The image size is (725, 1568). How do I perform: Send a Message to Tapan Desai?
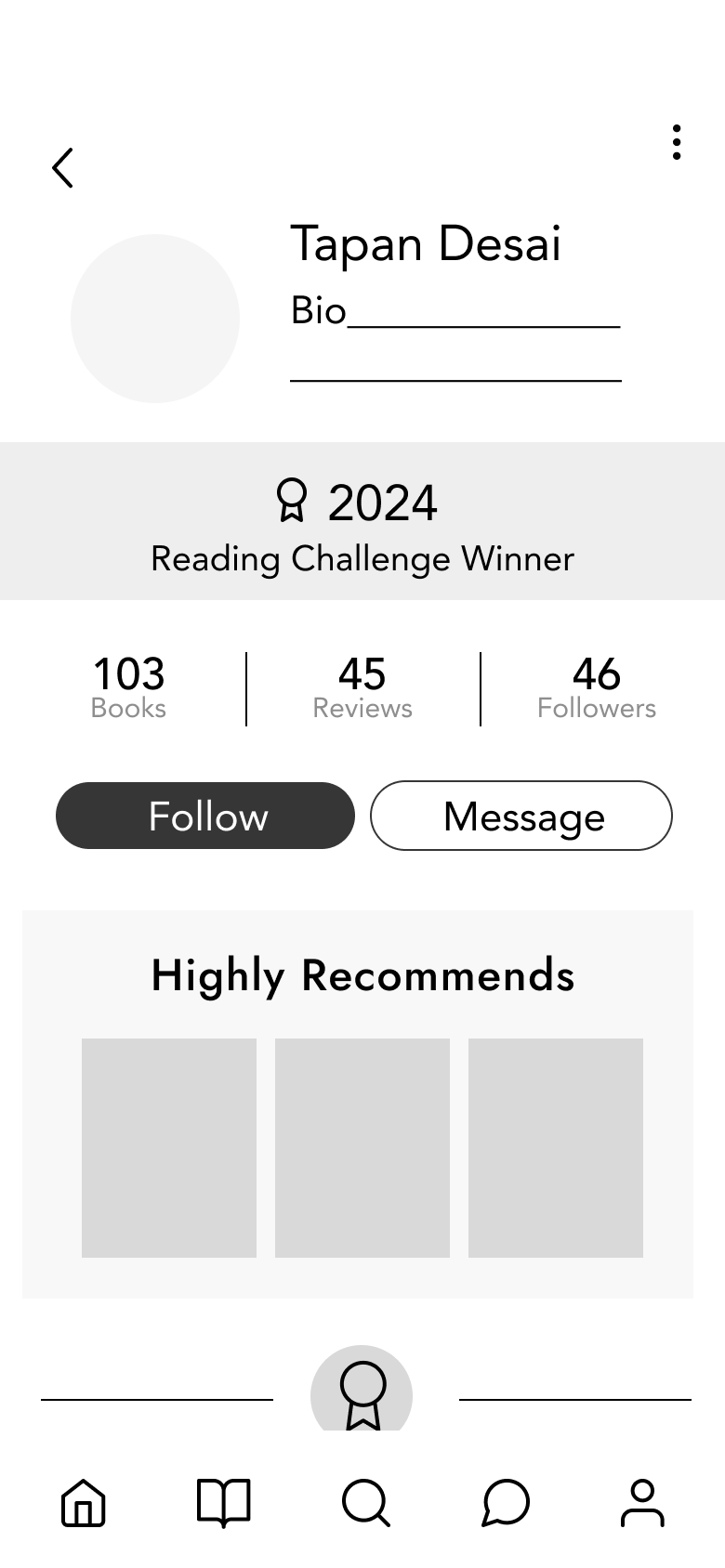tap(521, 816)
